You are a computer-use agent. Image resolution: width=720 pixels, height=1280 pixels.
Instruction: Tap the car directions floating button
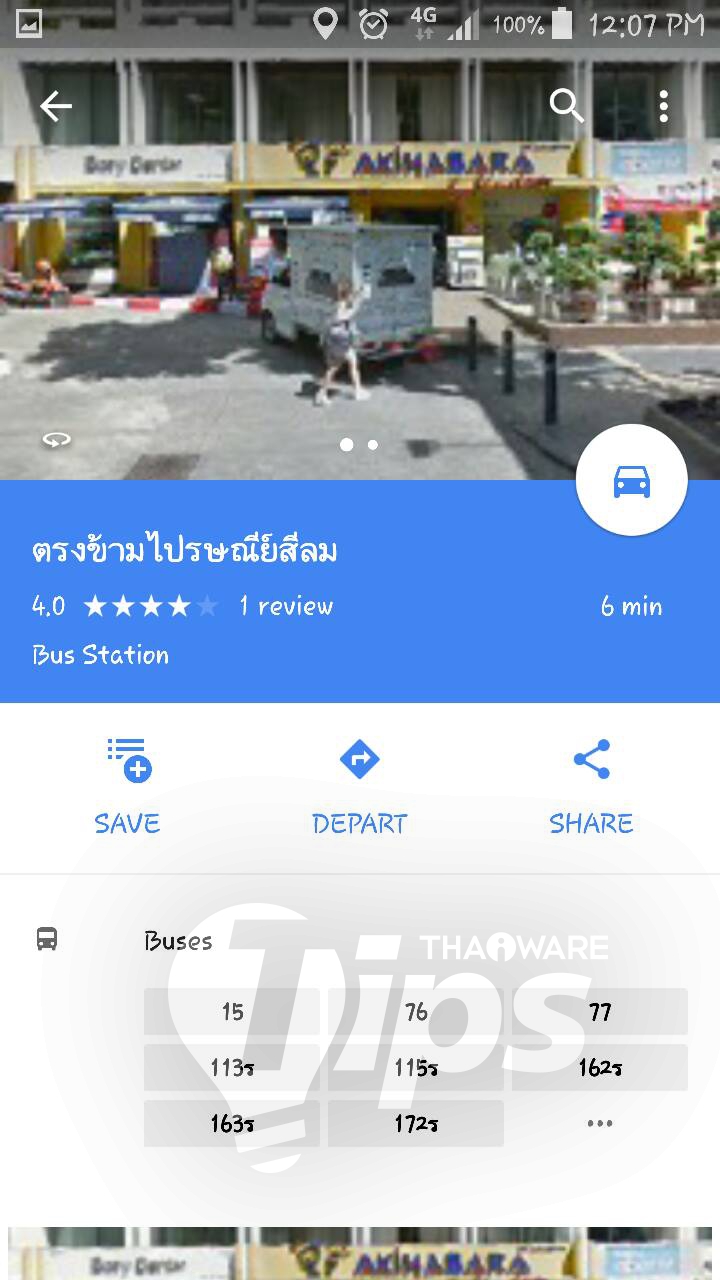632,481
